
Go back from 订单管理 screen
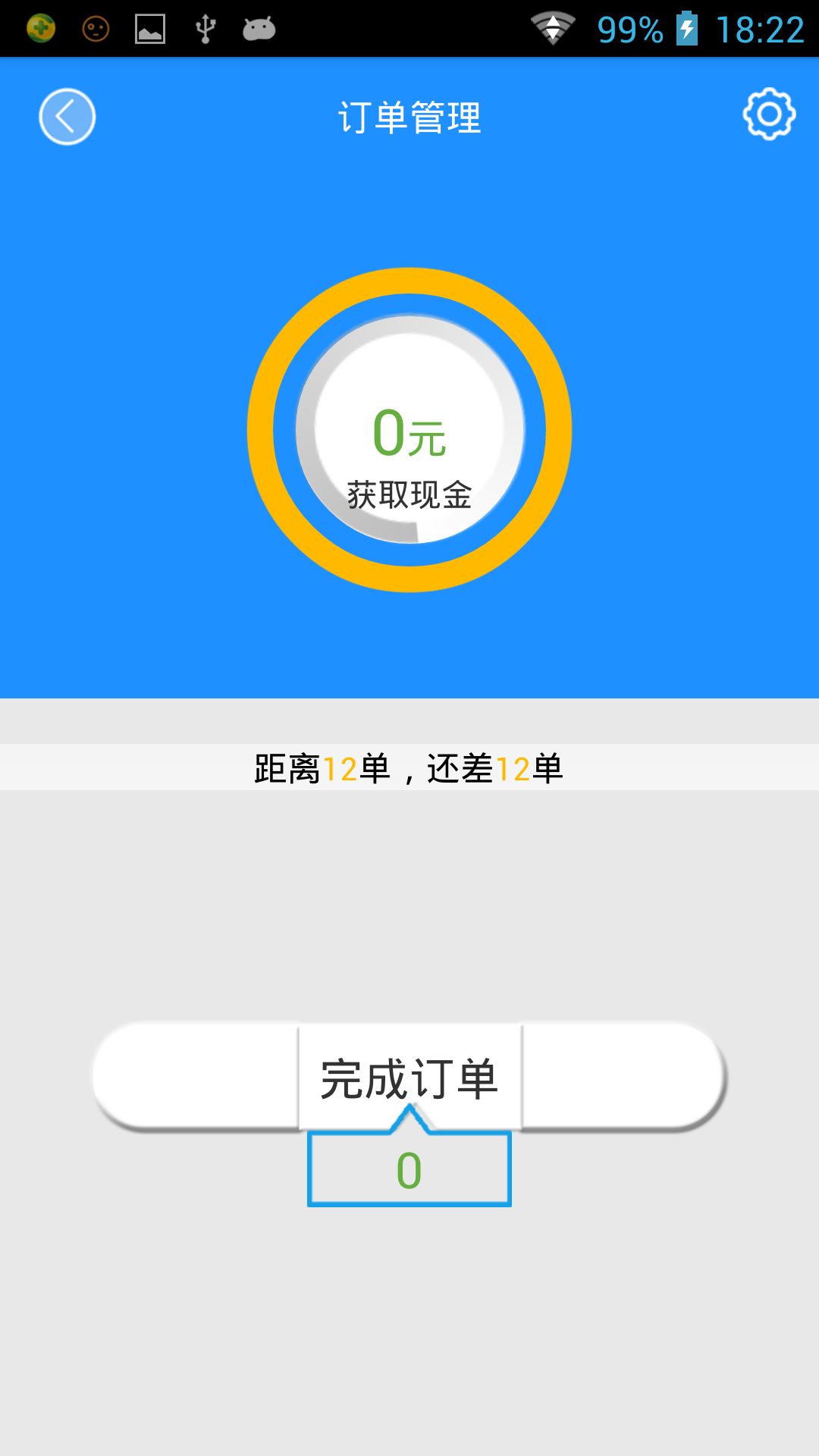point(67,117)
